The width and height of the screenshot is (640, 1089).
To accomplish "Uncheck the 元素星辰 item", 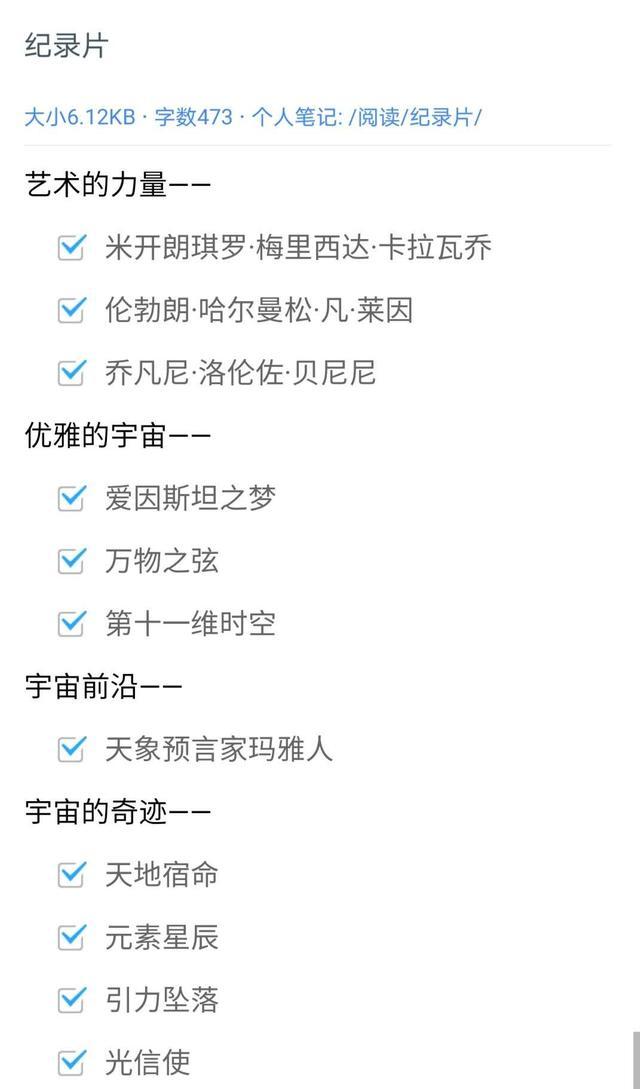I will point(72,937).
